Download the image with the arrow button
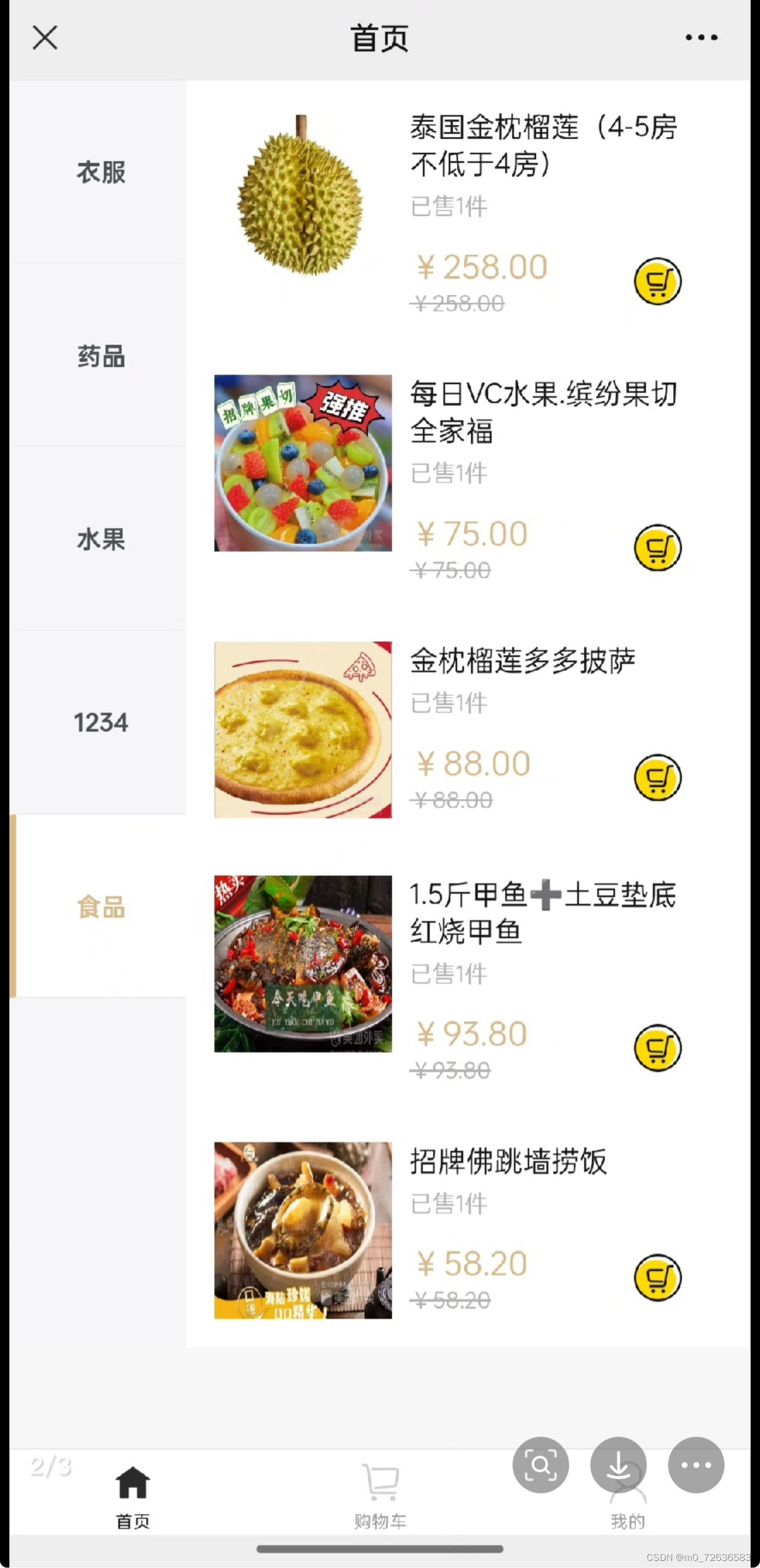 (x=618, y=1465)
